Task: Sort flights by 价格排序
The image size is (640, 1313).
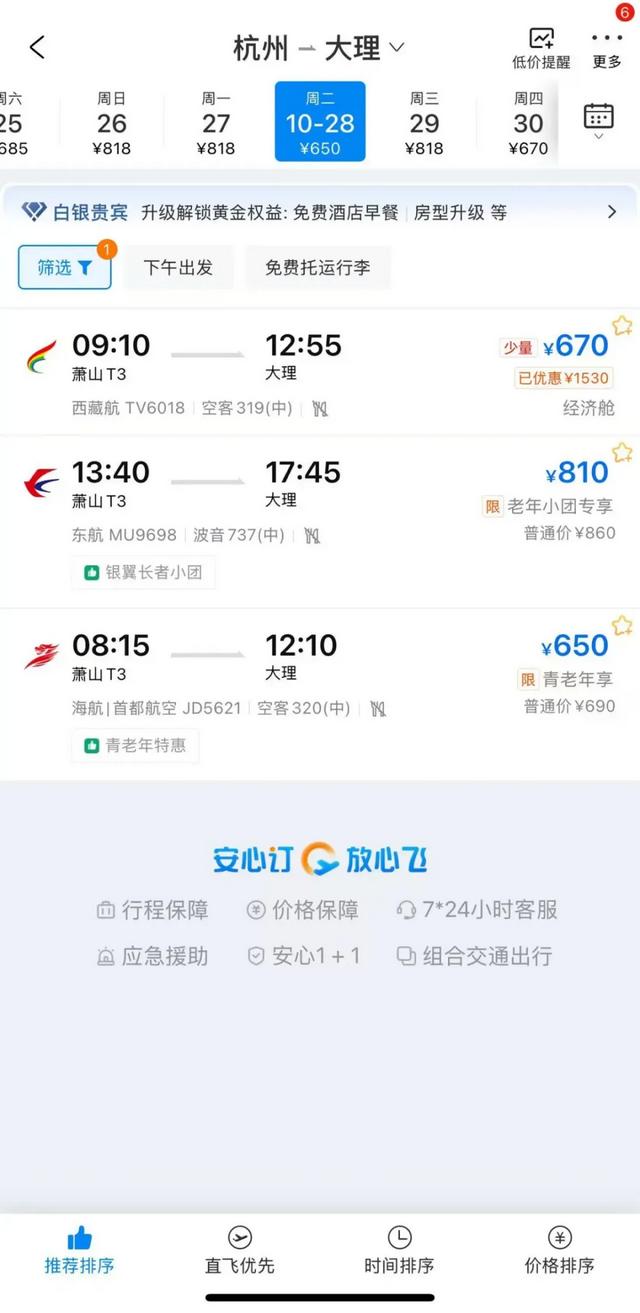Action: click(560, 1250)
